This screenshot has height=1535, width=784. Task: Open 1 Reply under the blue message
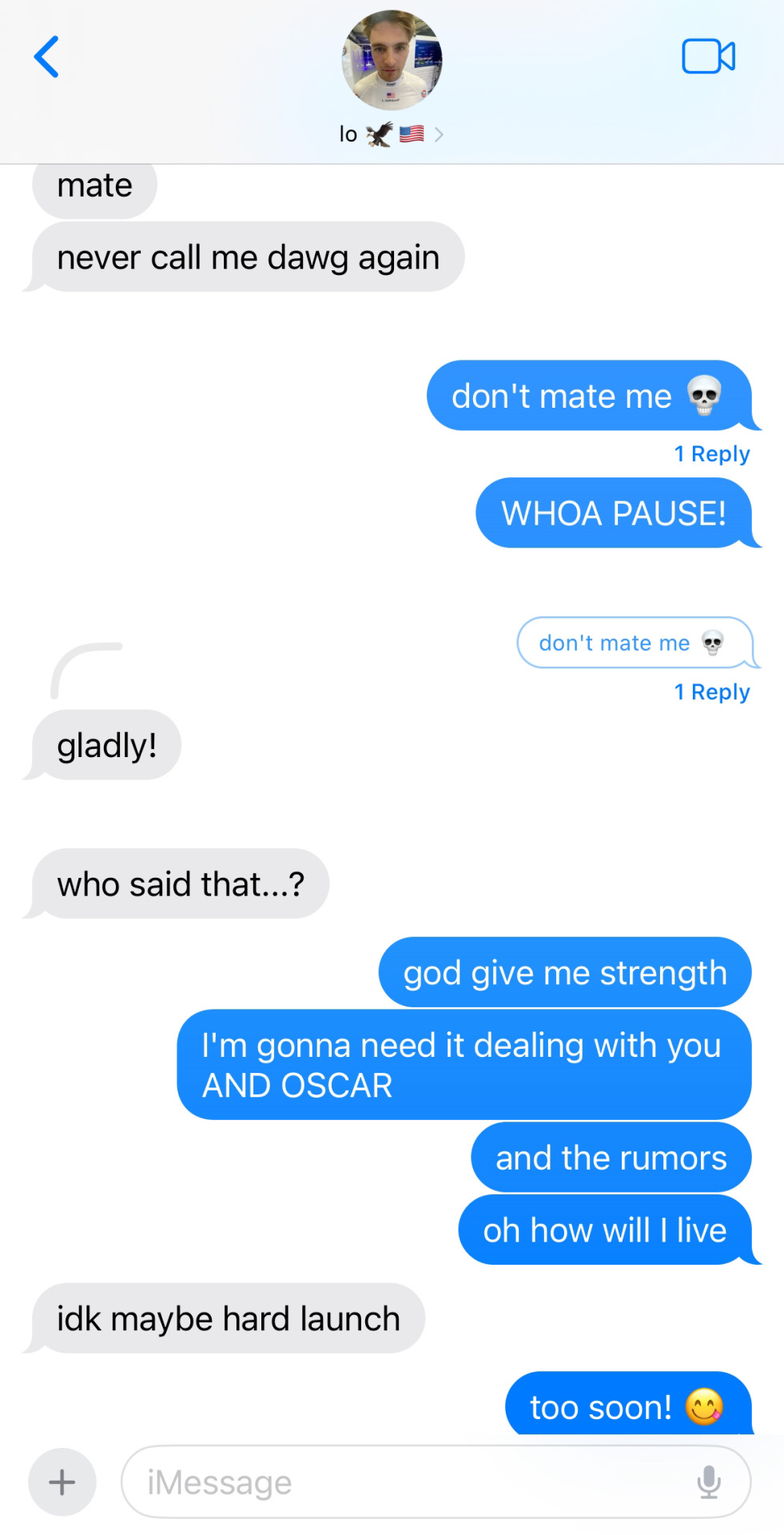(x=711, y=453)
